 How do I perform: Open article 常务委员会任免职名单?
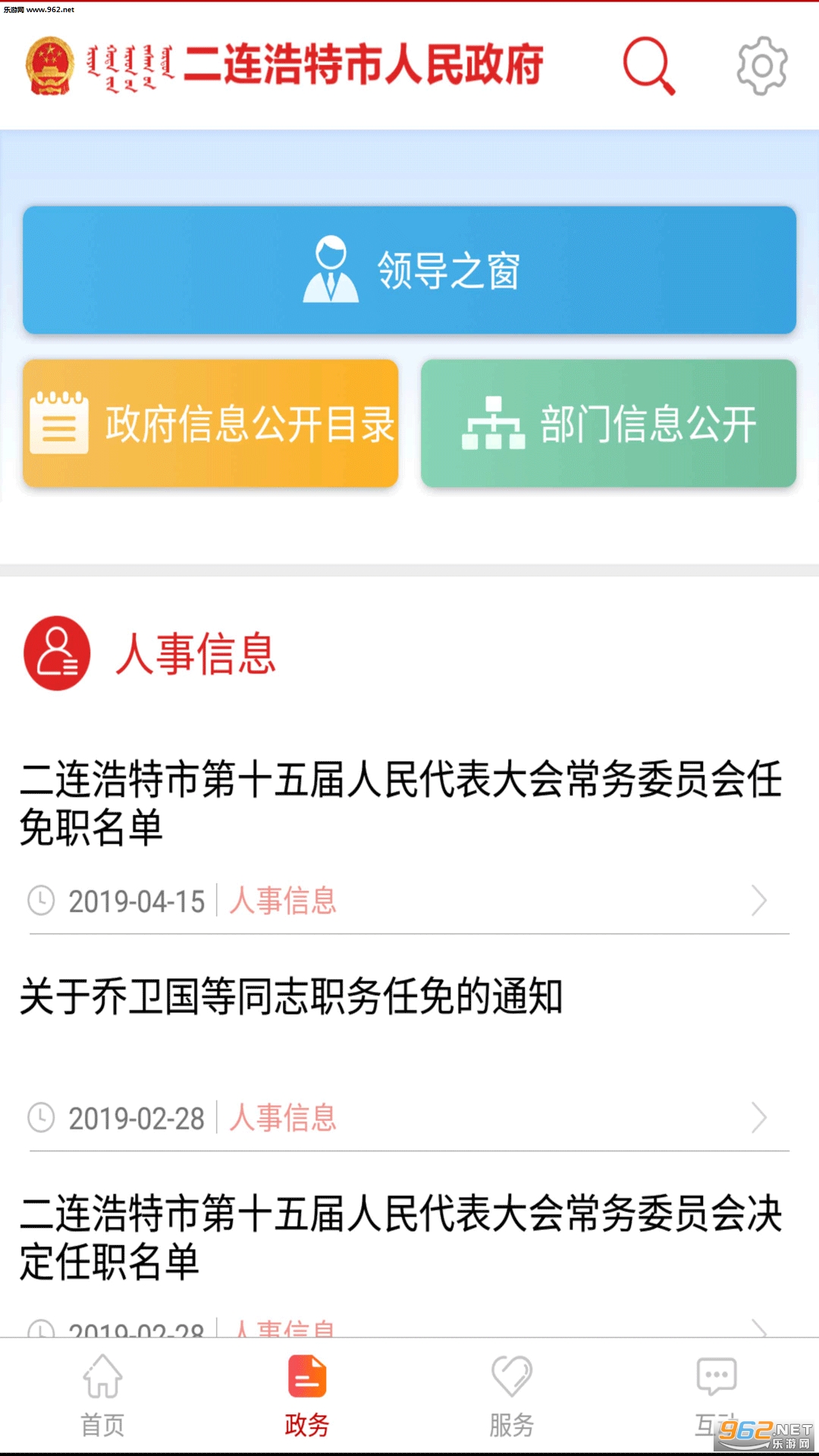coord(400,803)
